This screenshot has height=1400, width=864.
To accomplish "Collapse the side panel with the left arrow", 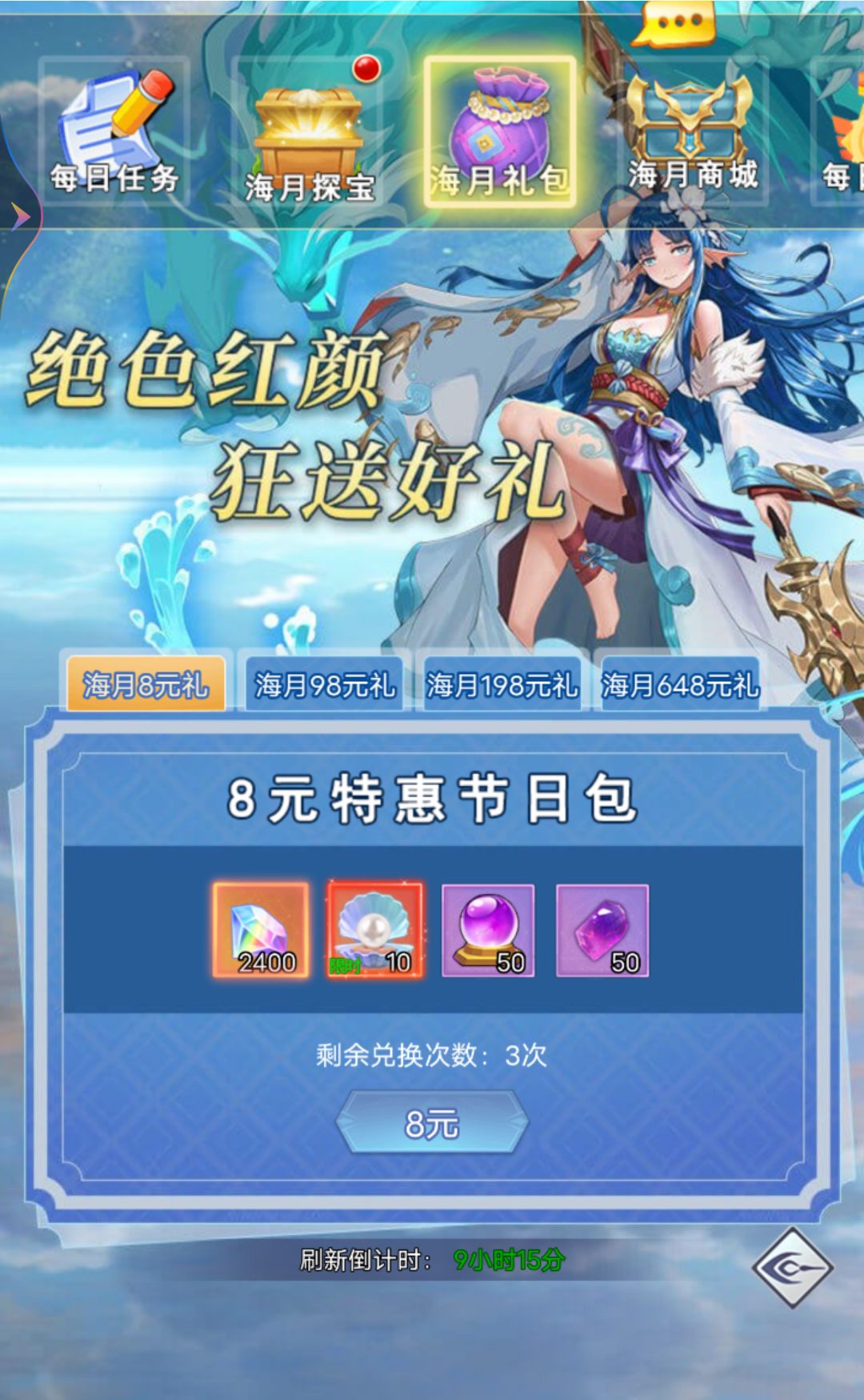I will coord(20,215).
